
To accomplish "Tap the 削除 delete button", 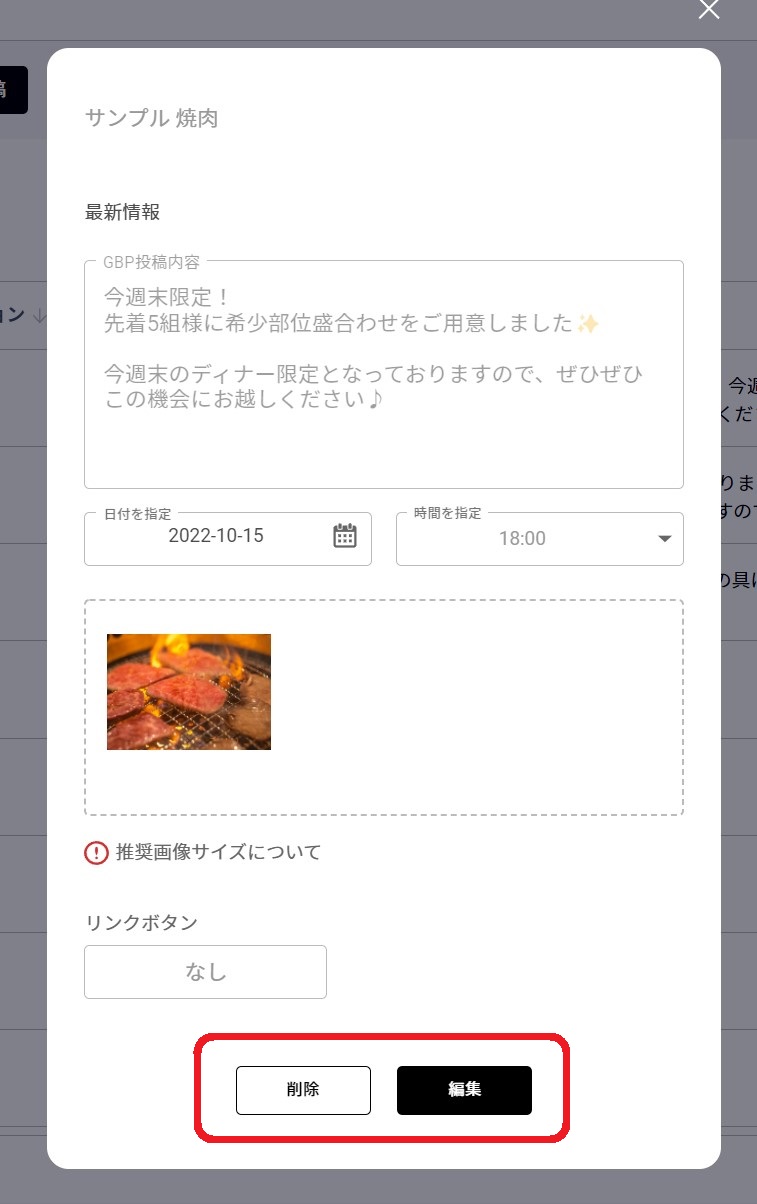I will click(303, 1090).
